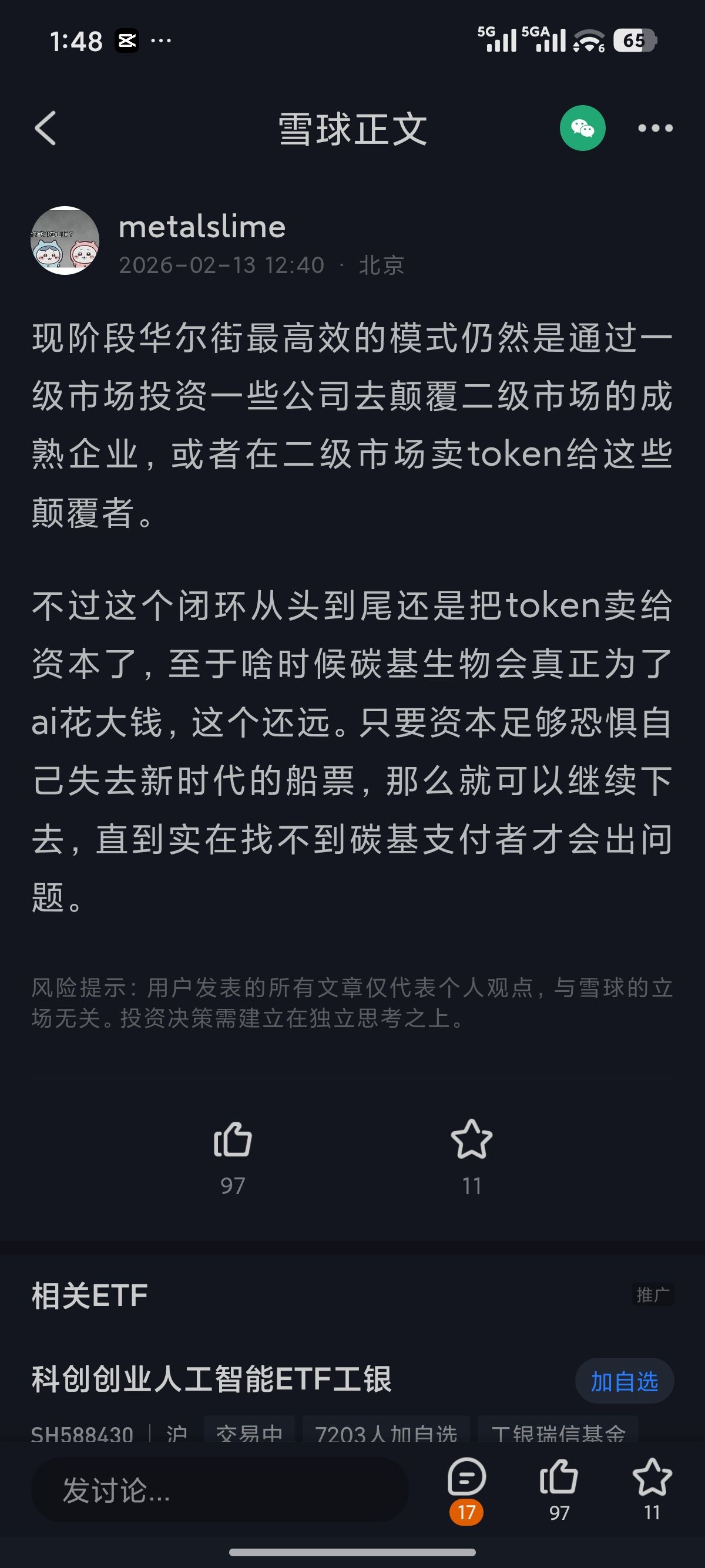Viewport: 705px width, 1568px height.
Task: Go back using the top-left arrow
Action: [x=46, y=129]
